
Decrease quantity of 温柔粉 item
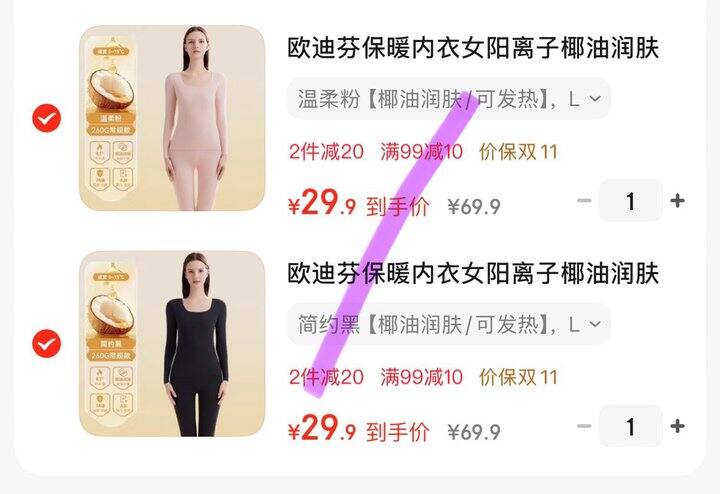[x=584, y=201]
